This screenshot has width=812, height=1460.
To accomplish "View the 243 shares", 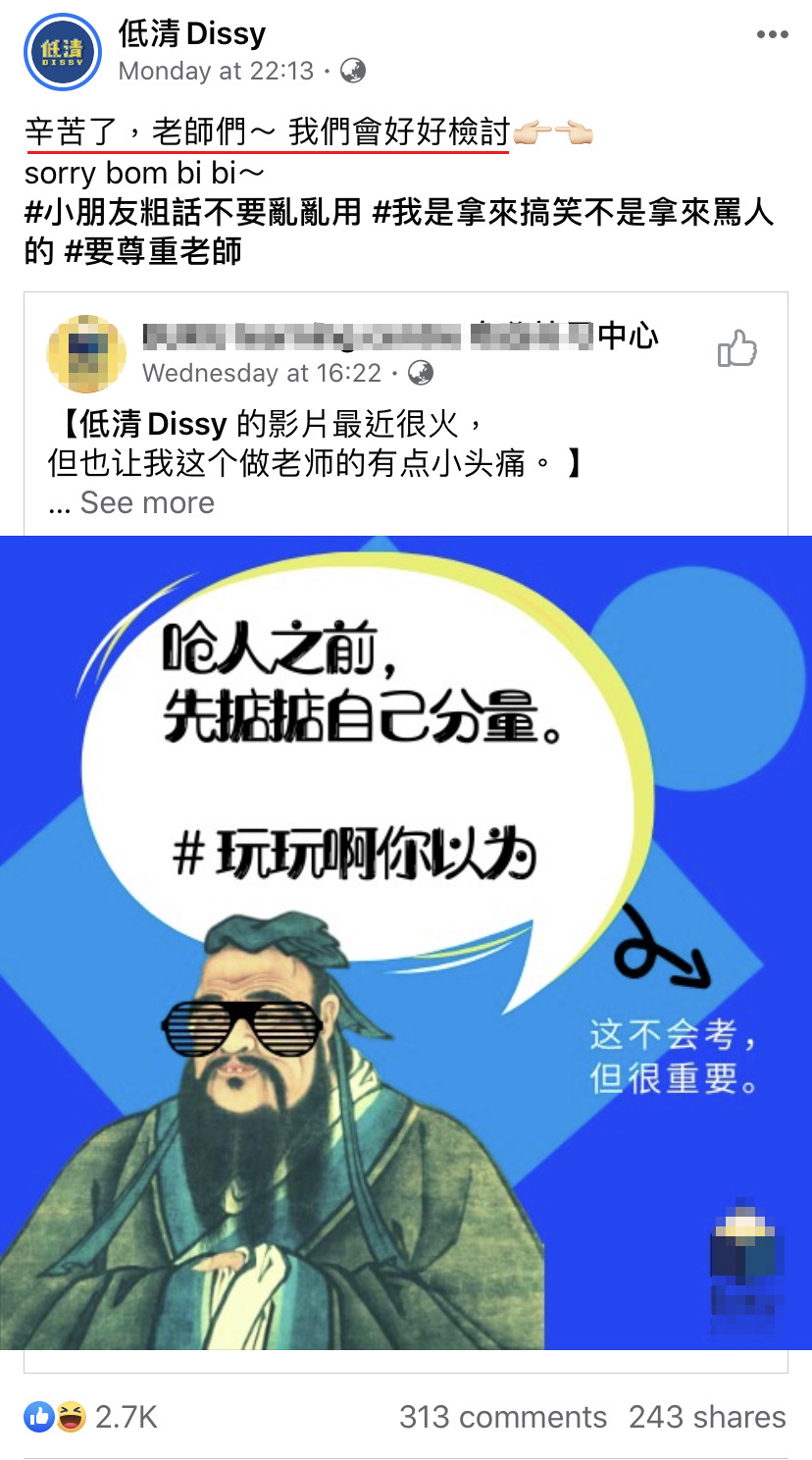I will tap(707, 1417).
